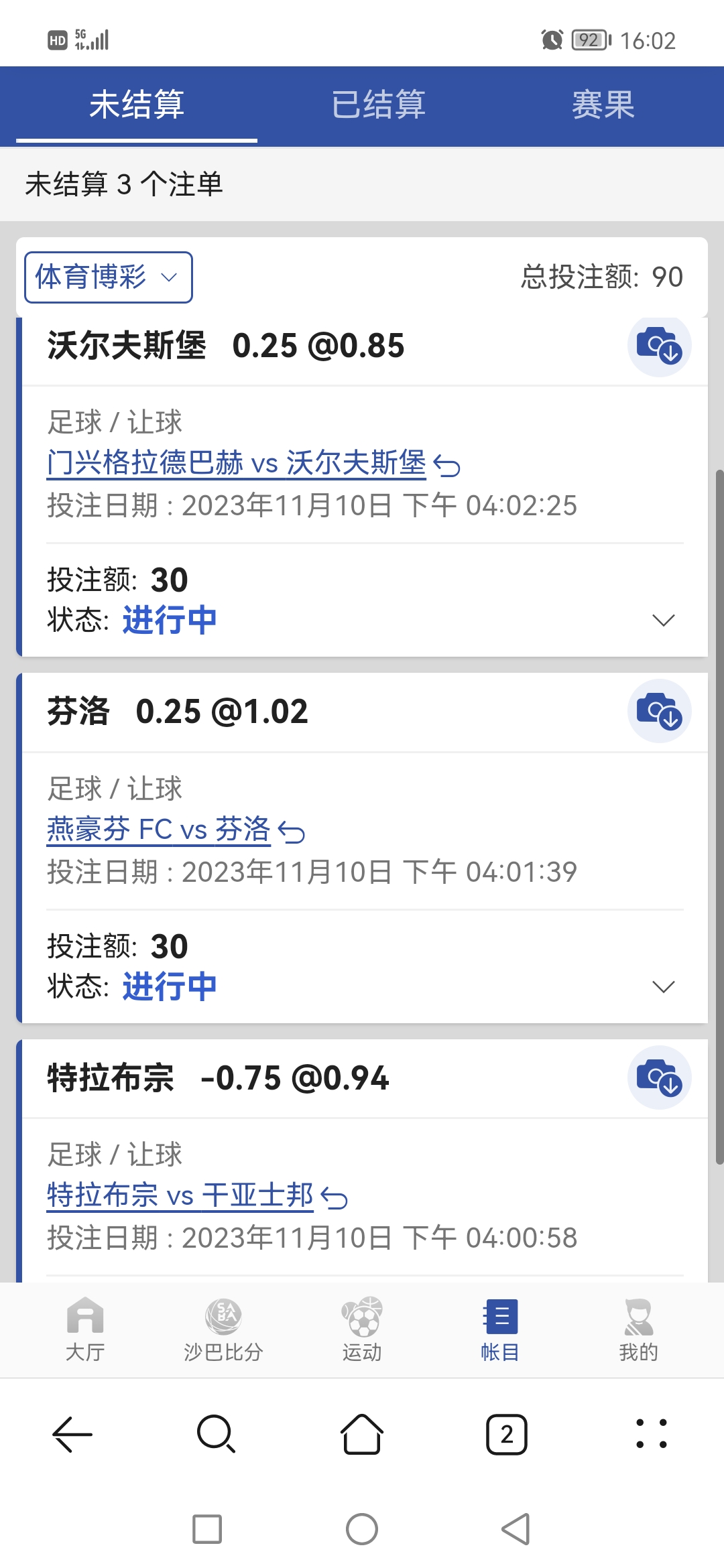Open the browser tabs switcher showing 2
This screenshot has height=1568, width=724.
click(x=507, y=1434)
